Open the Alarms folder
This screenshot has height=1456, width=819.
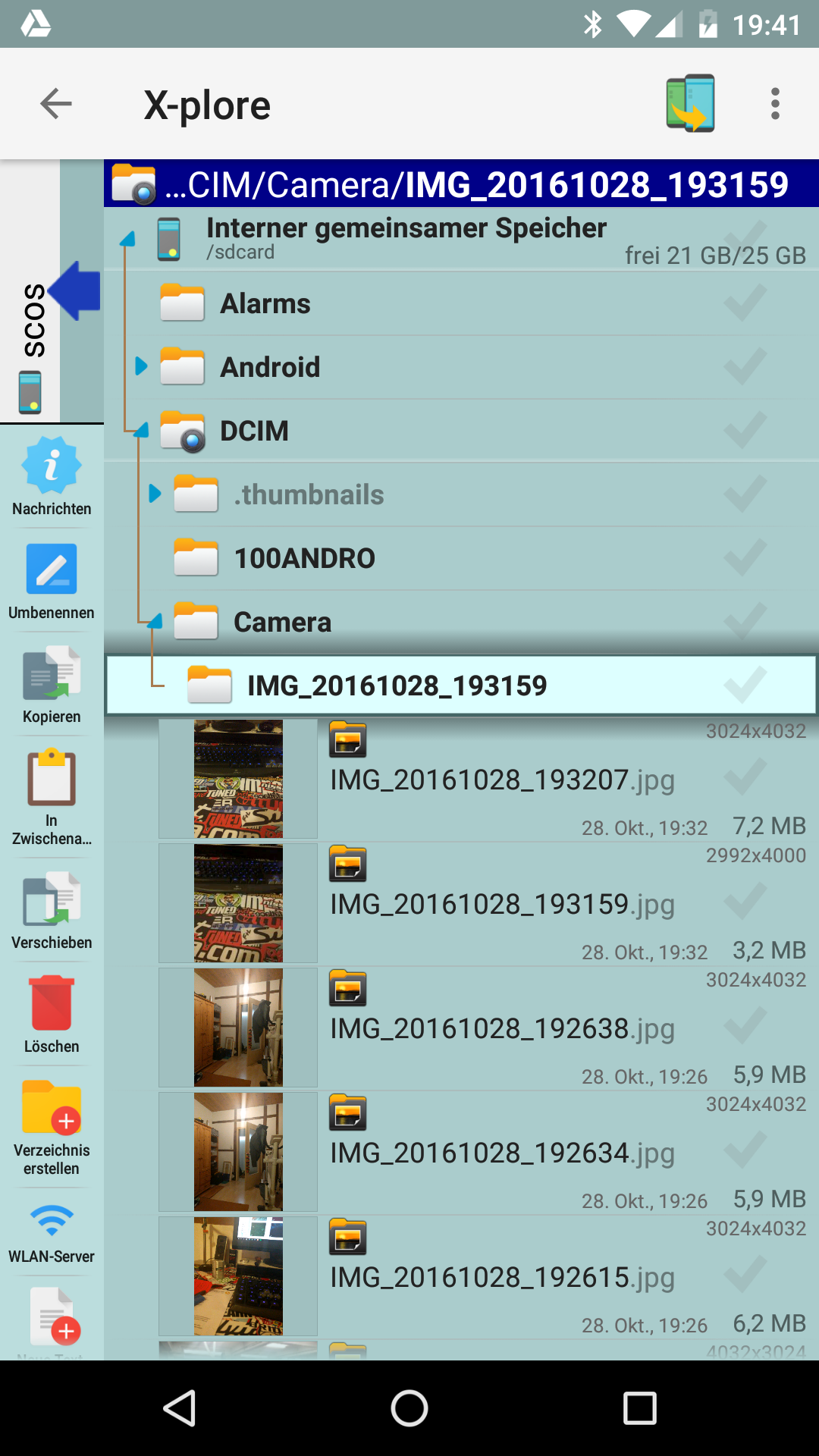265,303
